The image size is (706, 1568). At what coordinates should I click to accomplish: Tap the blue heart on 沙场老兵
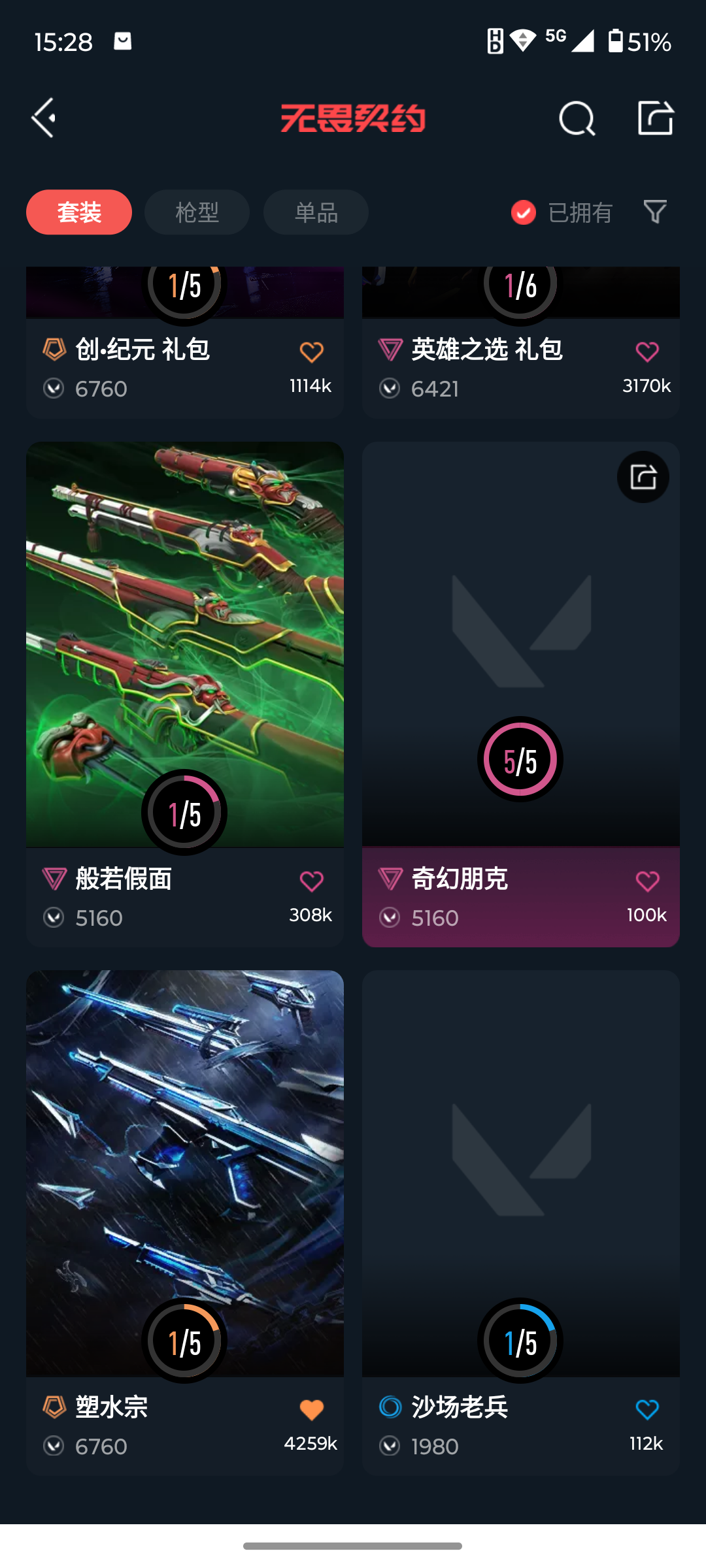[647, 1410]
